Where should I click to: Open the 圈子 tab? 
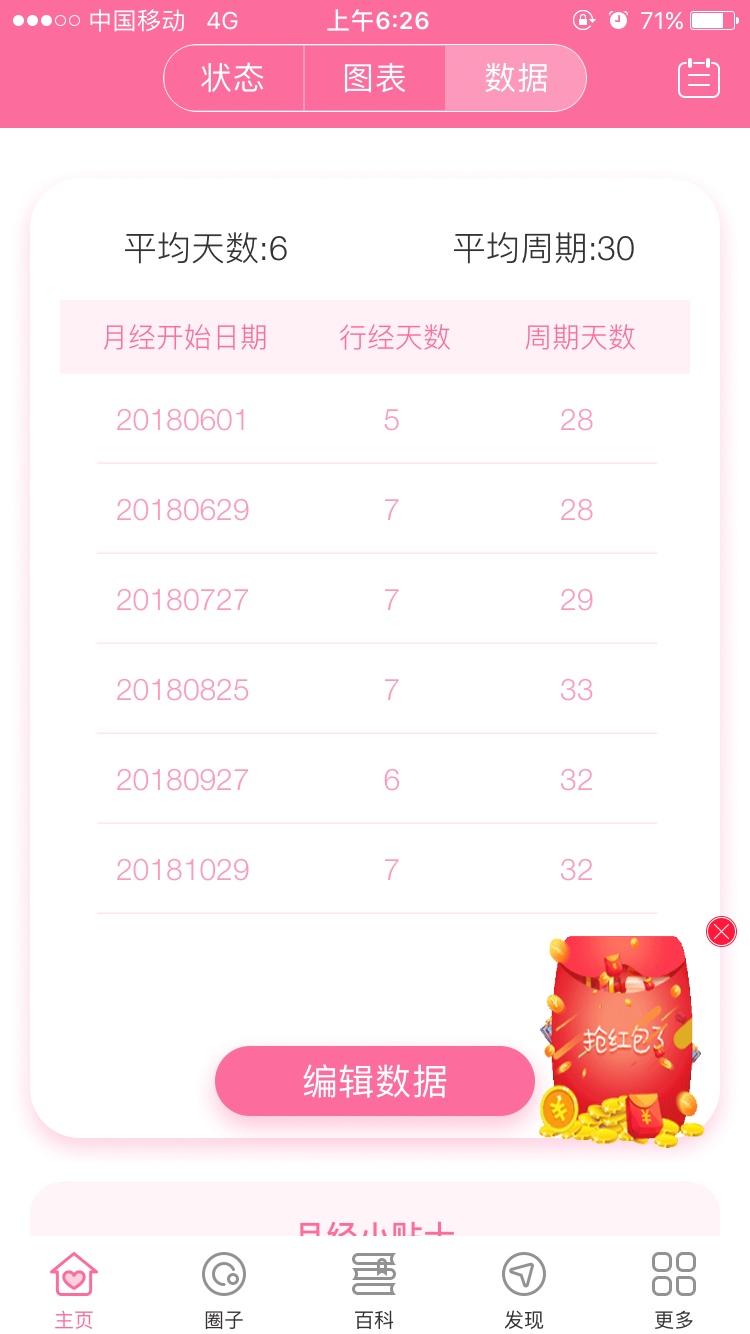224,1290
